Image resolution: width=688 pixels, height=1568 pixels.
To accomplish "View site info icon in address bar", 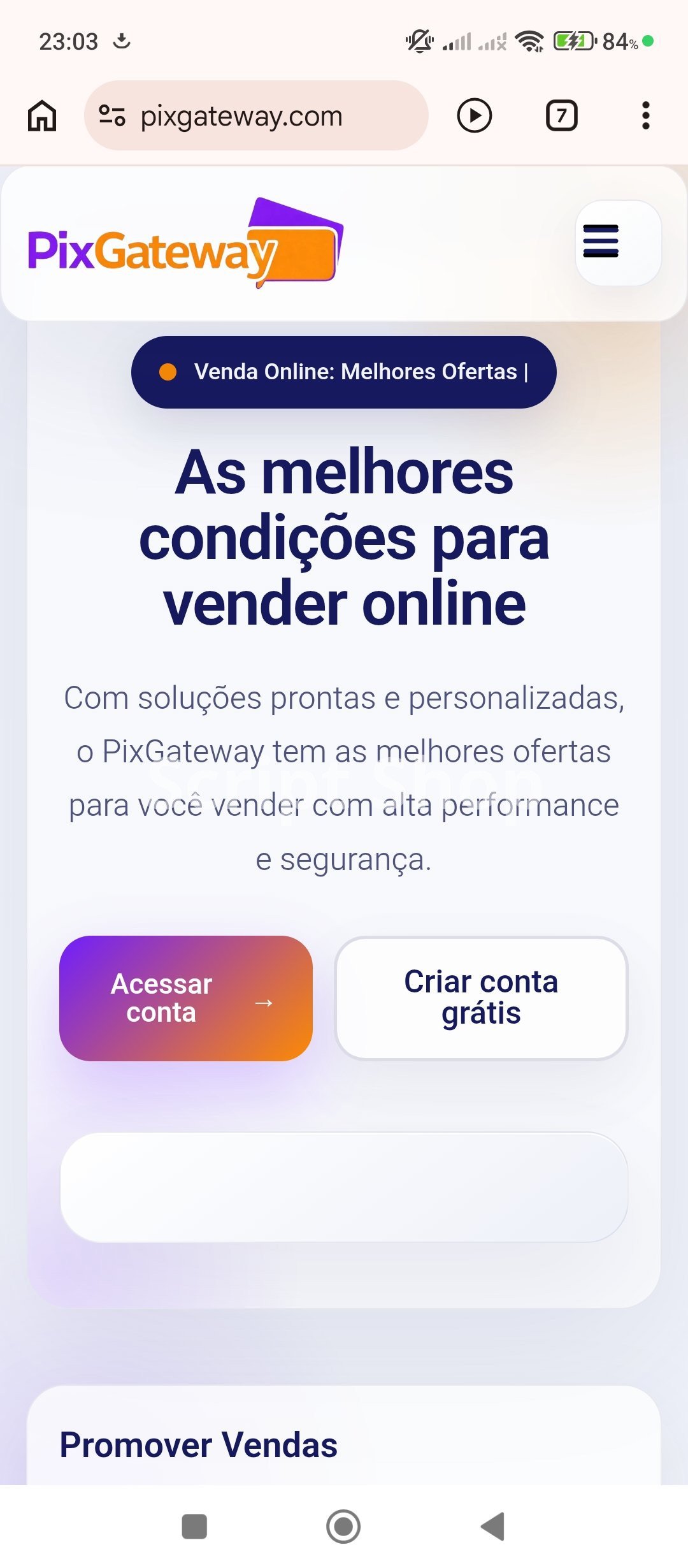I will click(x=112, y=116).
